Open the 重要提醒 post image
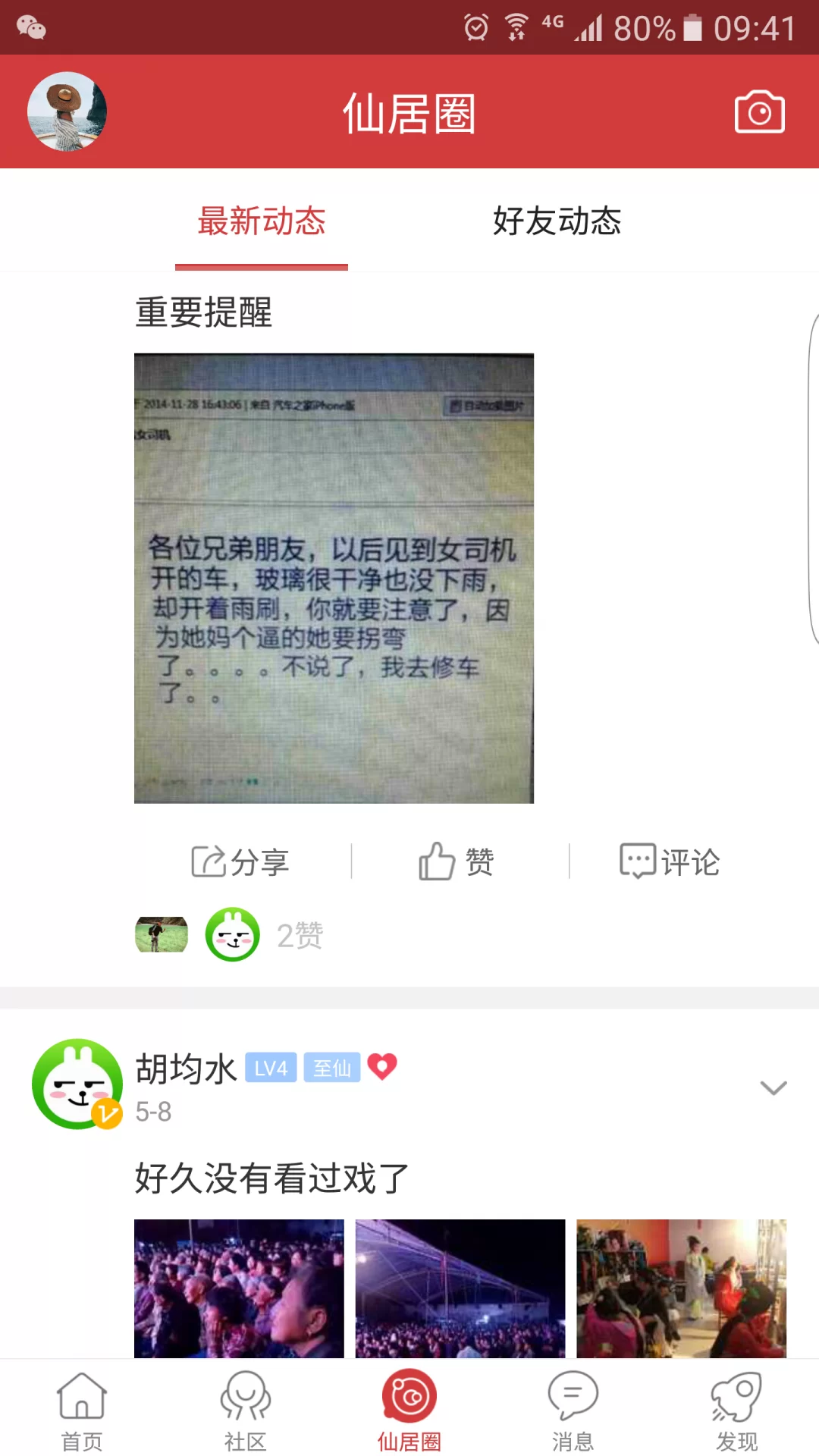 tap(334, 578)
